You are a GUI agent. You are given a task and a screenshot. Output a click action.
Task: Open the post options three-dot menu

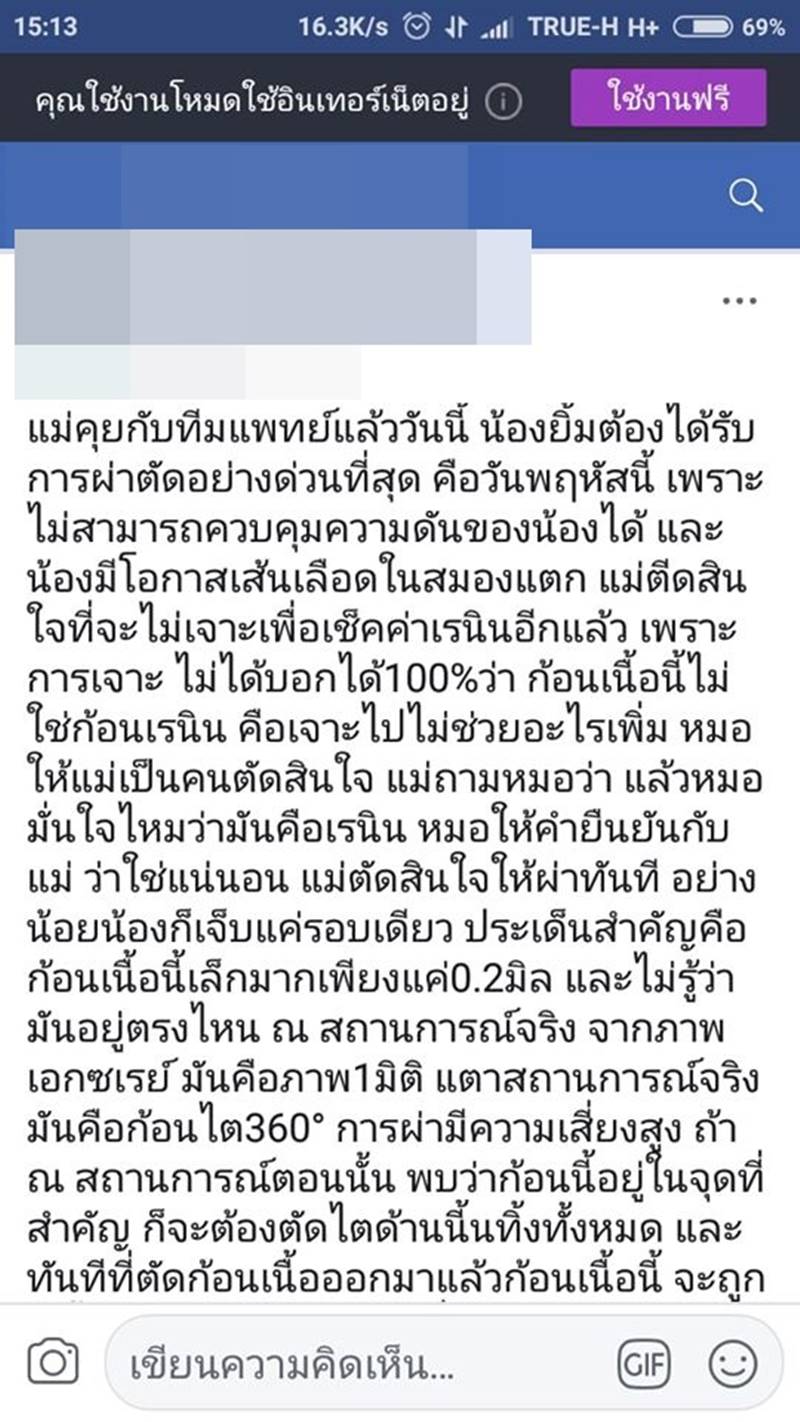pos(740,298)
